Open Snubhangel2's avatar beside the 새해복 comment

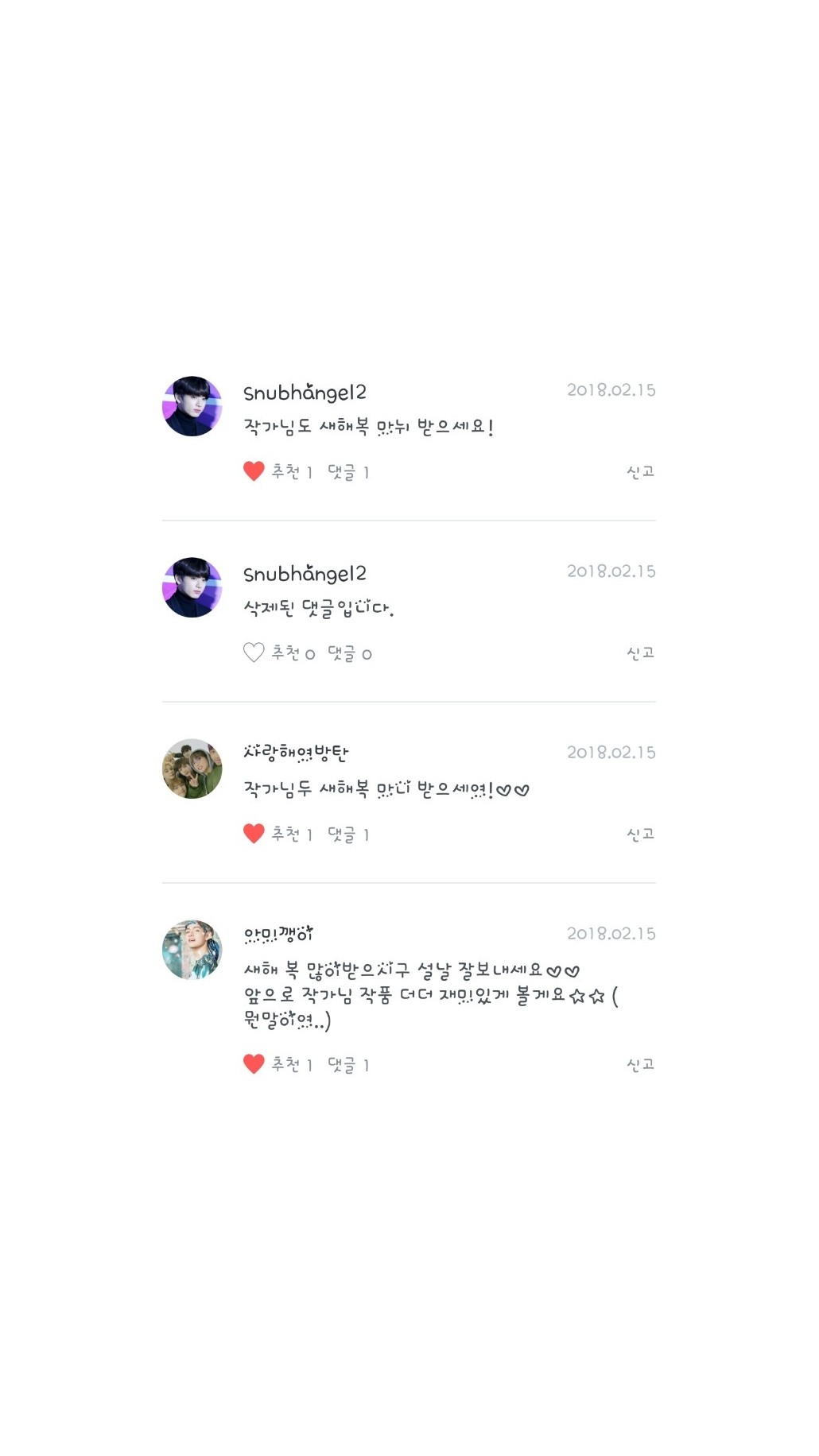192,406
